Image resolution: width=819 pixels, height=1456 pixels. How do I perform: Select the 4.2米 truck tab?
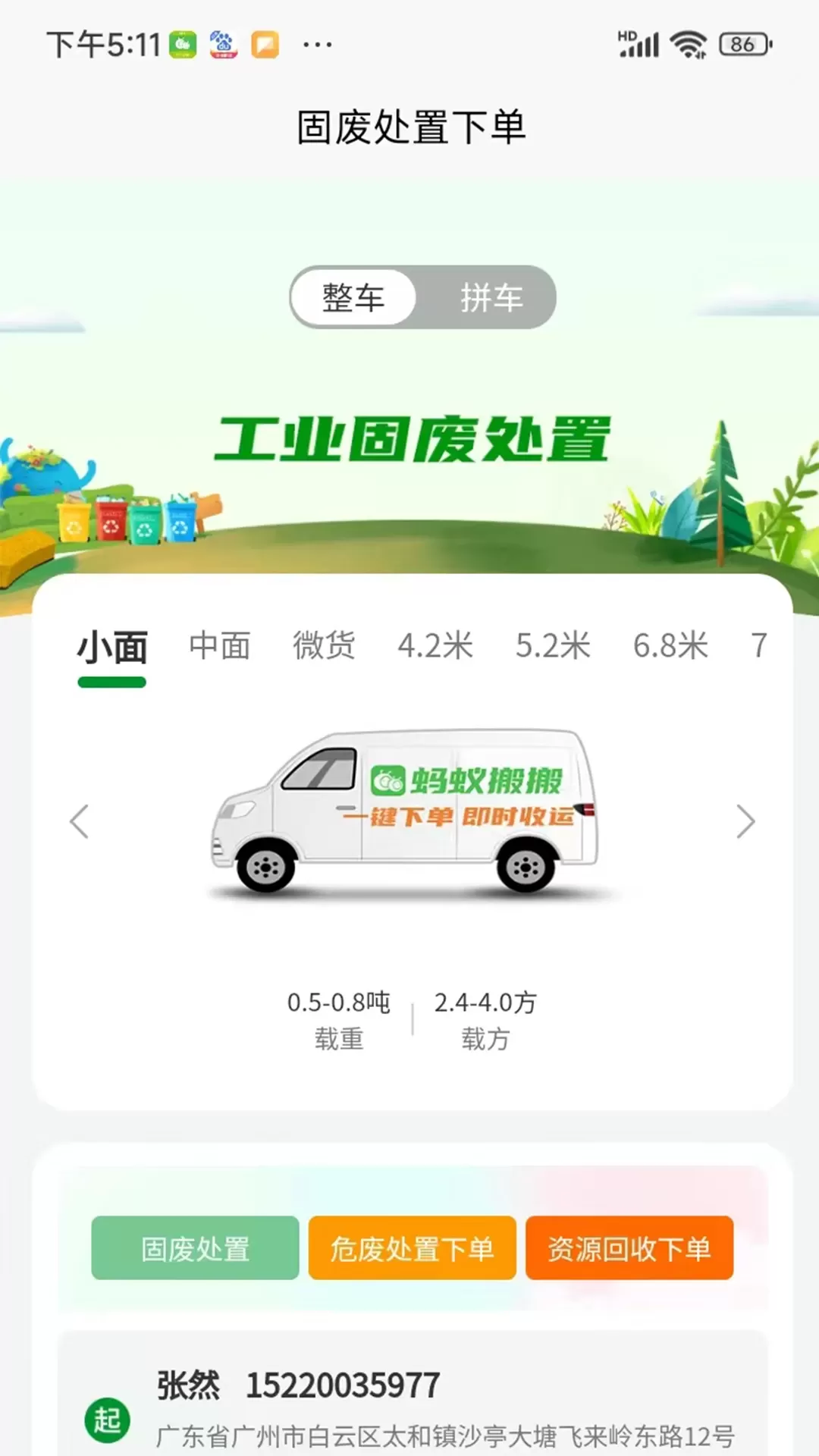pyautogui.click(x=435, y=646)
